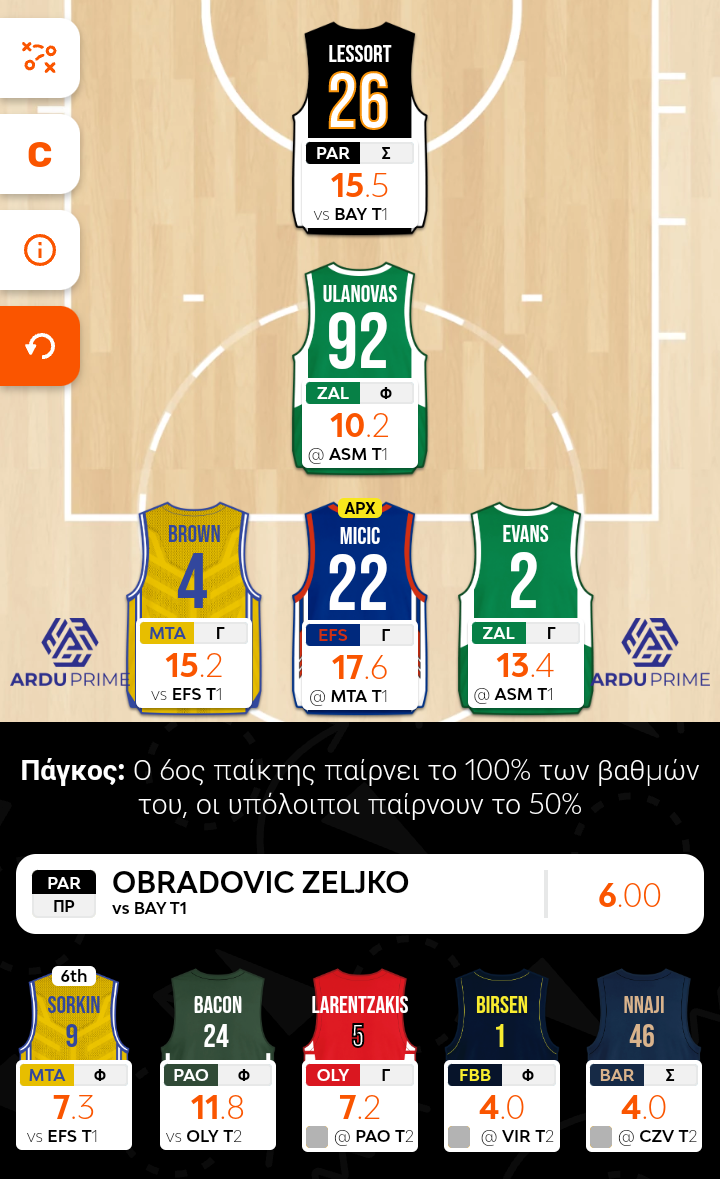This screenshot has height=1179, width=720.
Task: Select Lessort's jersey card
Action: tap(359, 127)
